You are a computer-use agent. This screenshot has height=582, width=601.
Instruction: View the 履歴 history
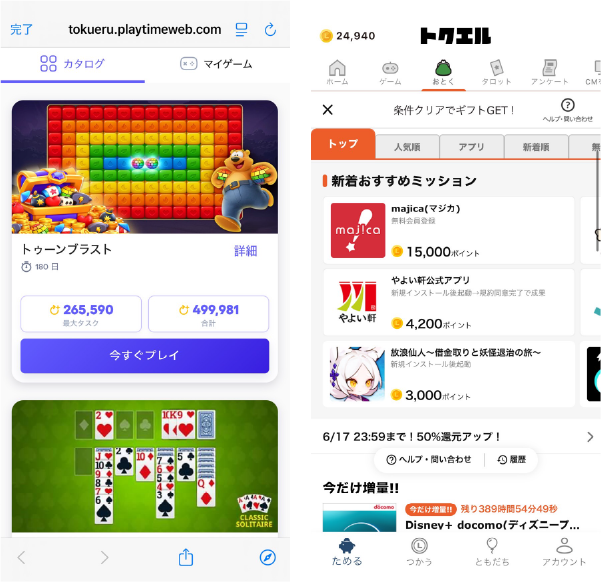510,459
